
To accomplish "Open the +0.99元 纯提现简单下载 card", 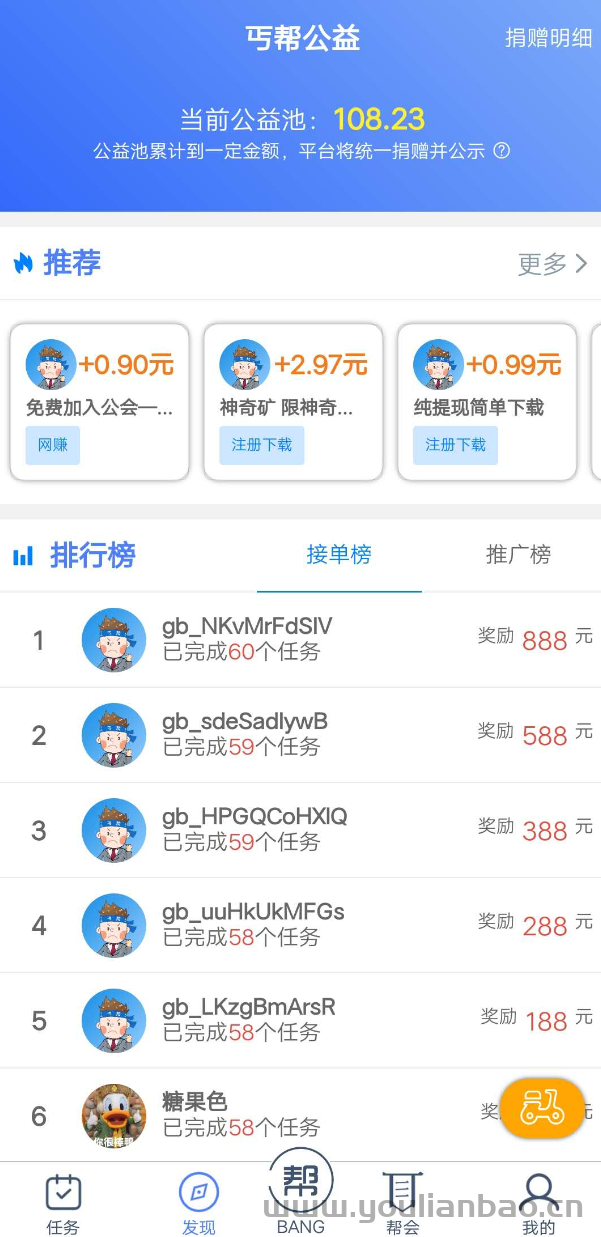I will pyautogui.click(x=487, y=402).
